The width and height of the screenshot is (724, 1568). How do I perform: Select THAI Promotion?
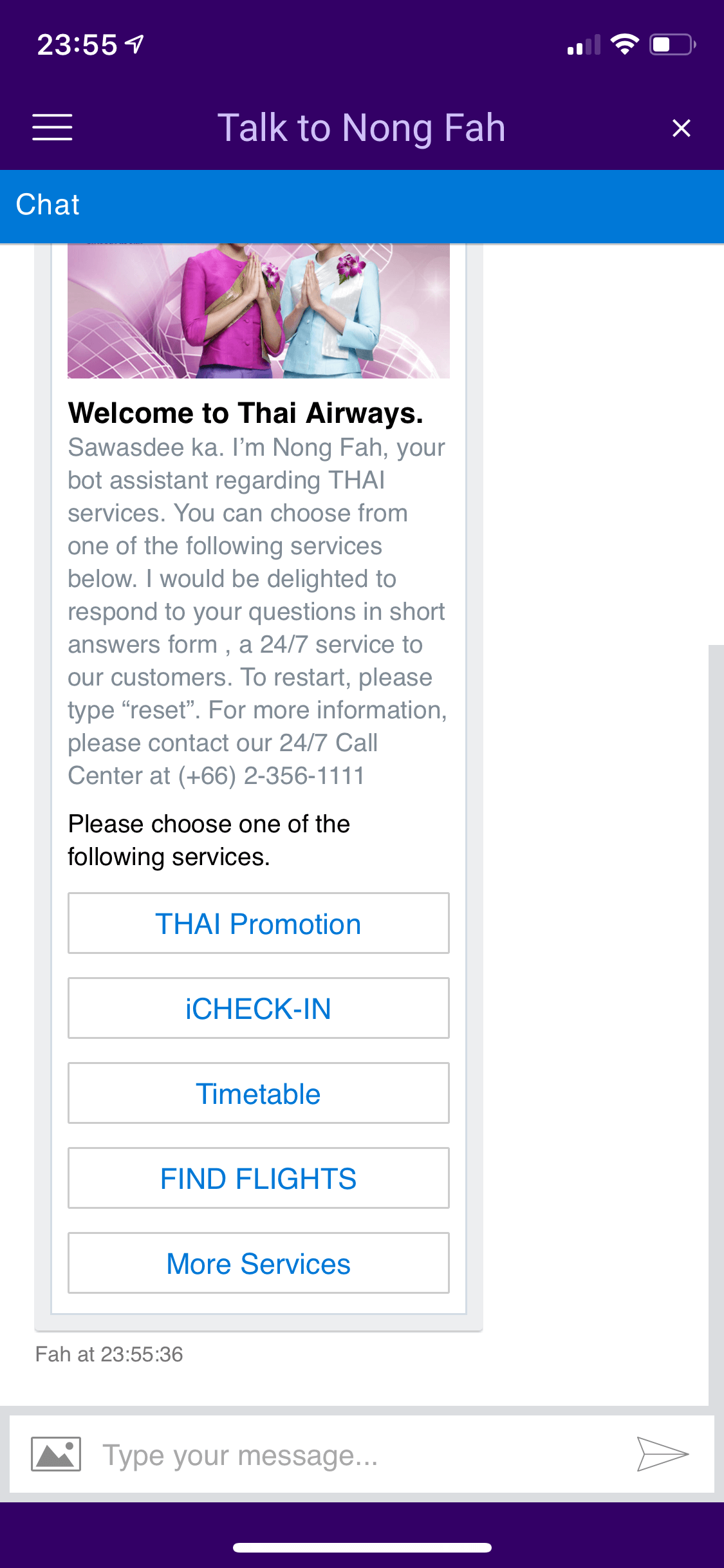259,923
